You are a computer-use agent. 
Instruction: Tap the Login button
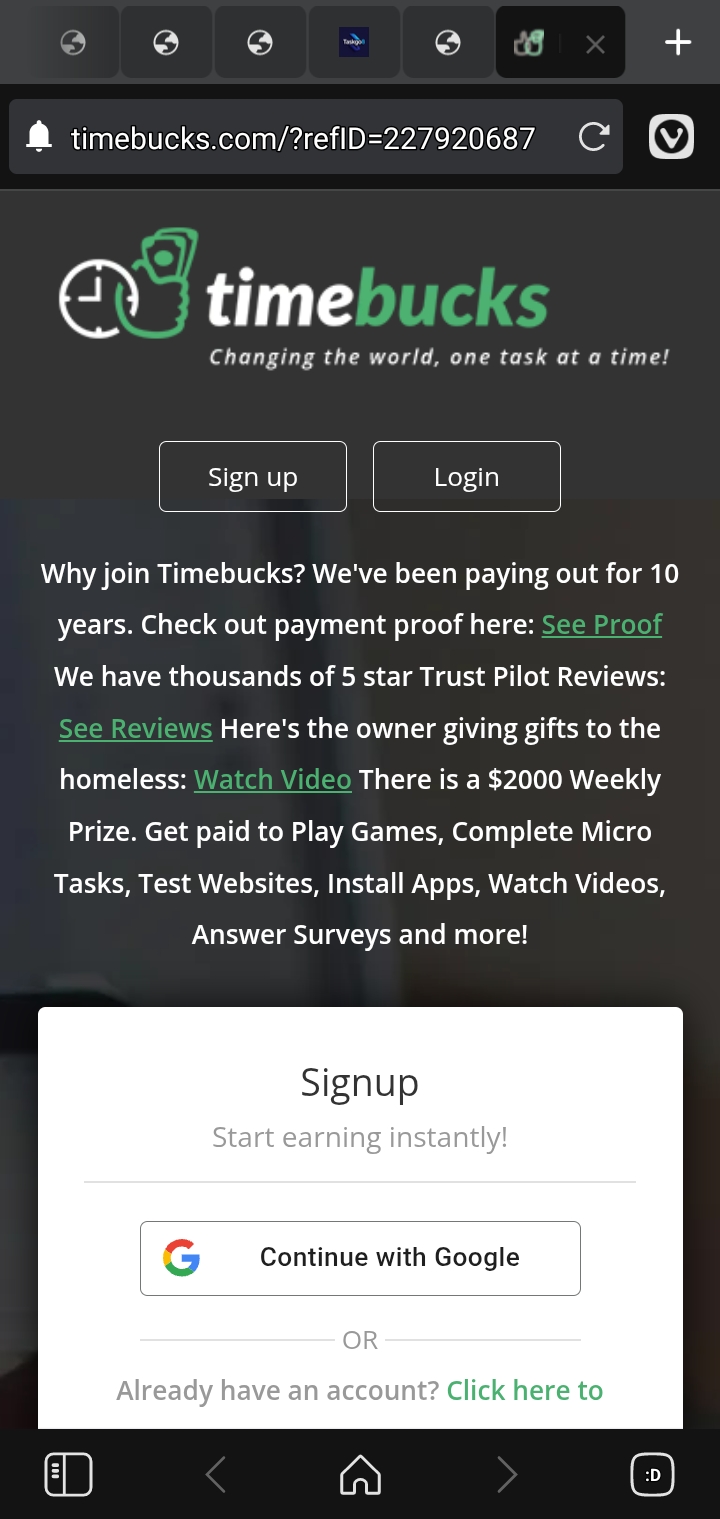click(x=466, y=477)
